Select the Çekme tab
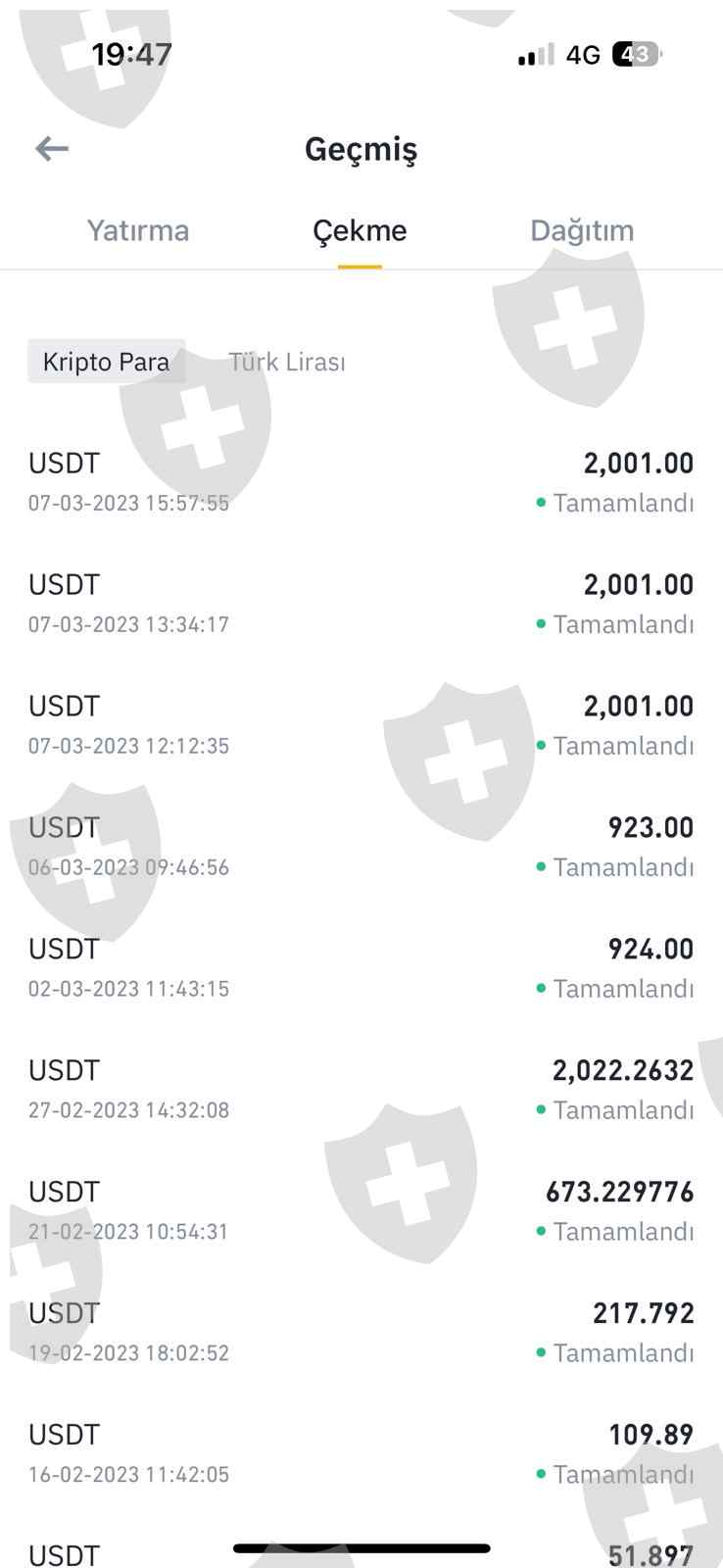 coord(360,231)
